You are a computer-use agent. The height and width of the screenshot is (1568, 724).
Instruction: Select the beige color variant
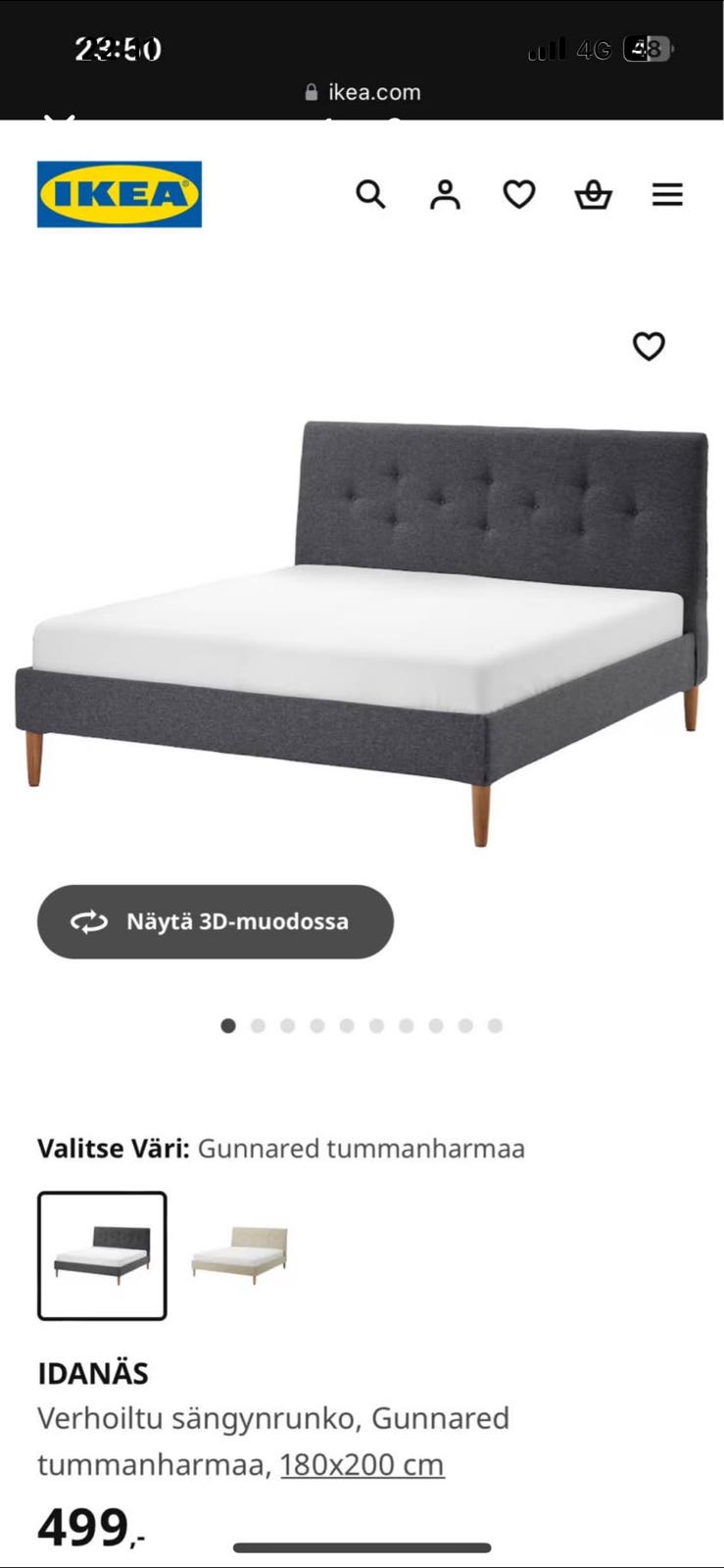240,1255
